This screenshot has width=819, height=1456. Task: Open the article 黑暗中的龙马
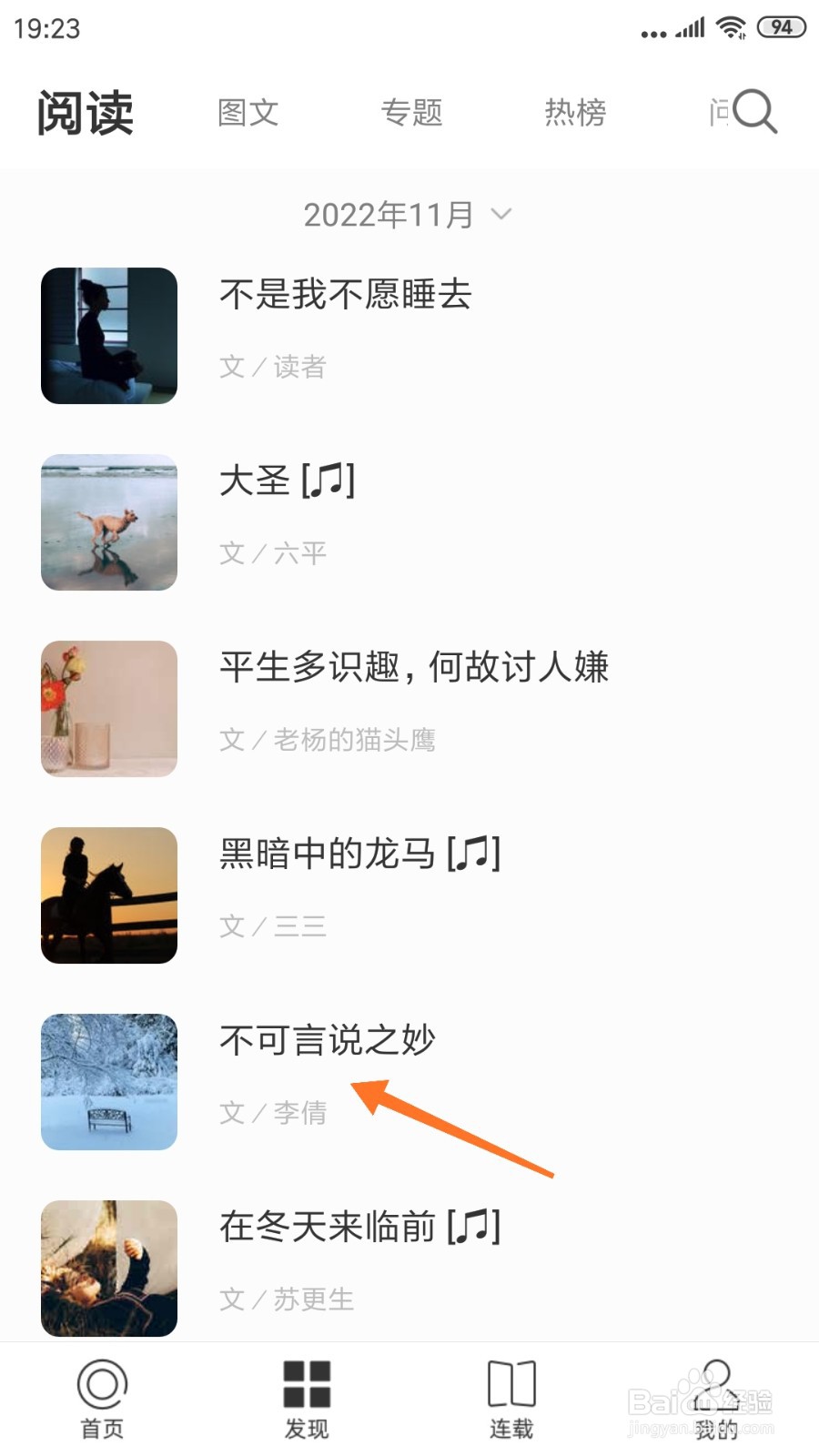coord(360,854)
